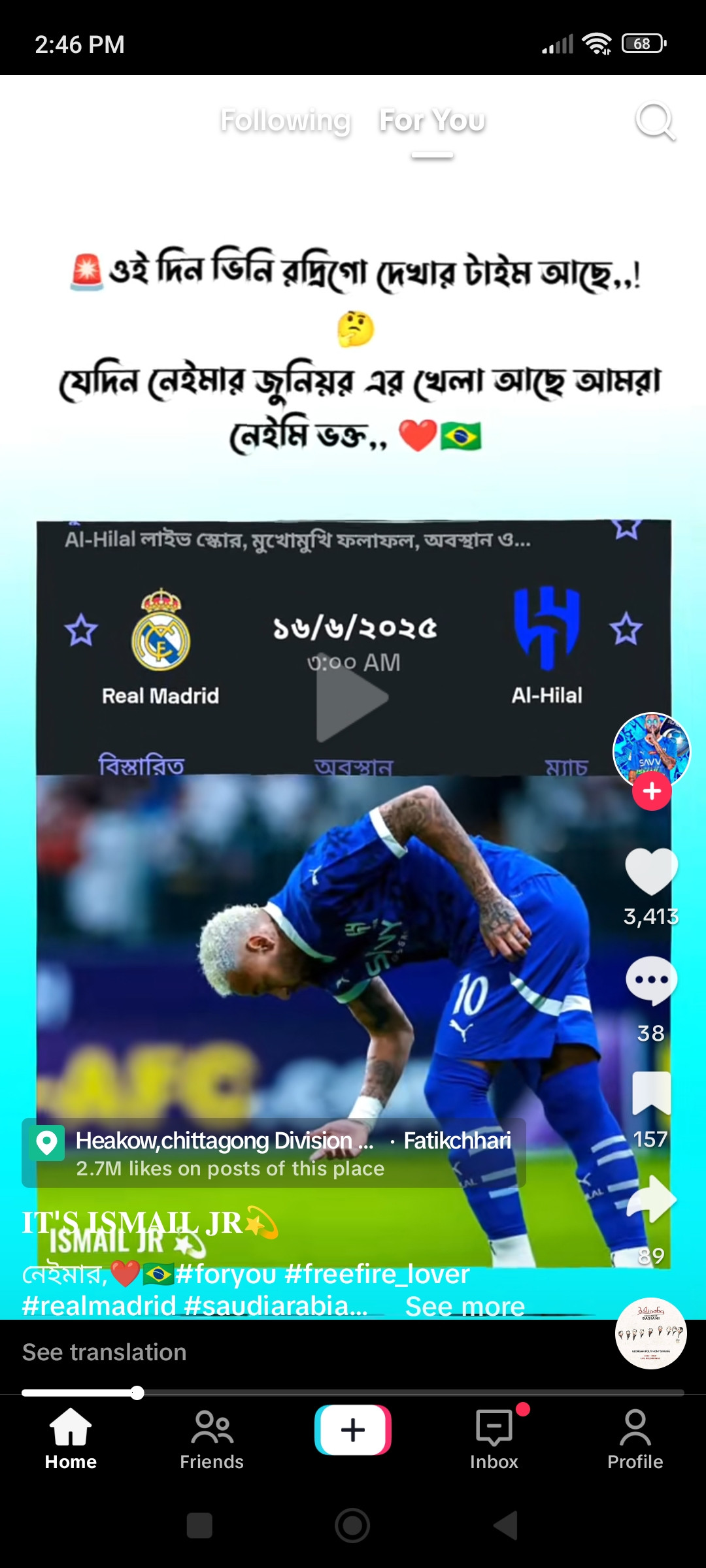Open the comments on this video
This screenshot has width=706, height=1568.
coord(651,980)
